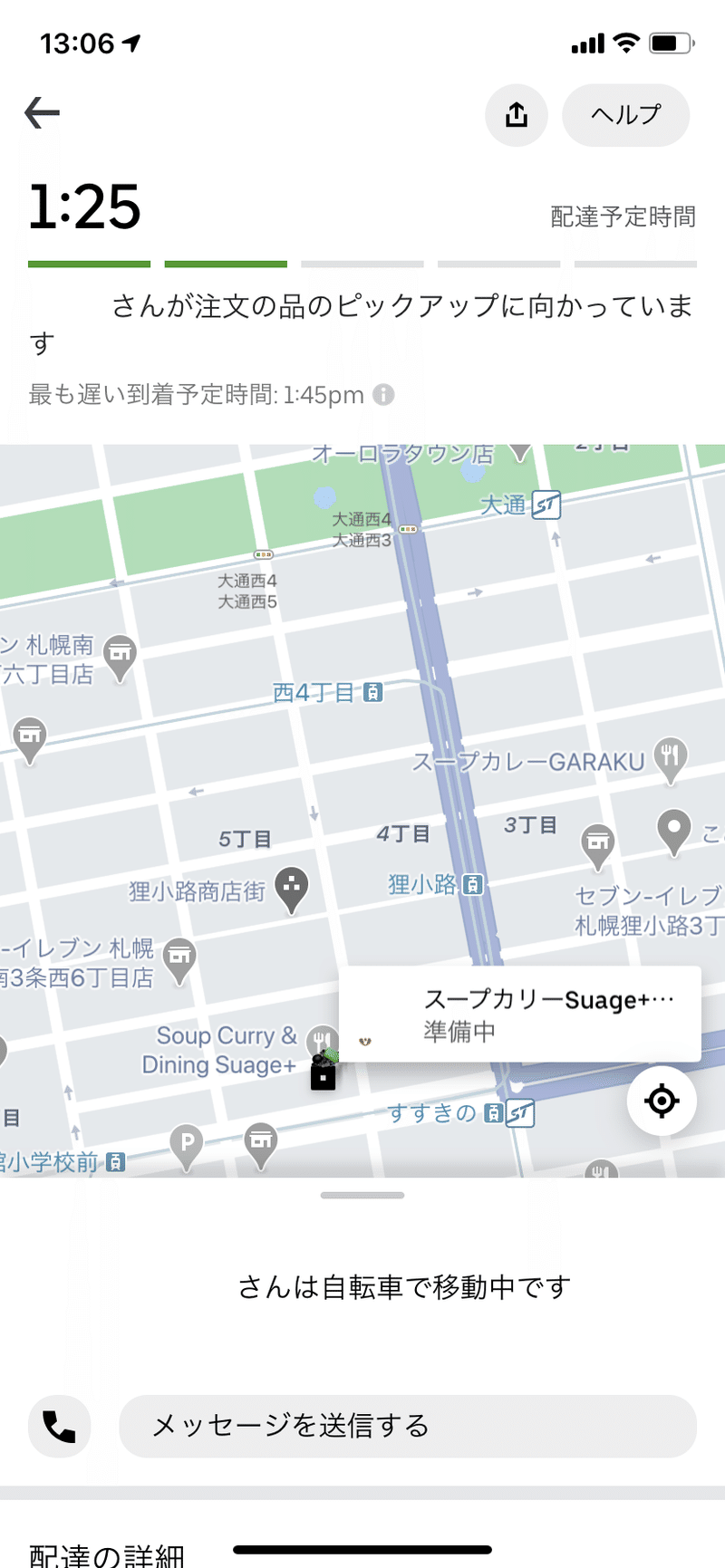Open the ヘルプ help button

(x=626, y=115)
